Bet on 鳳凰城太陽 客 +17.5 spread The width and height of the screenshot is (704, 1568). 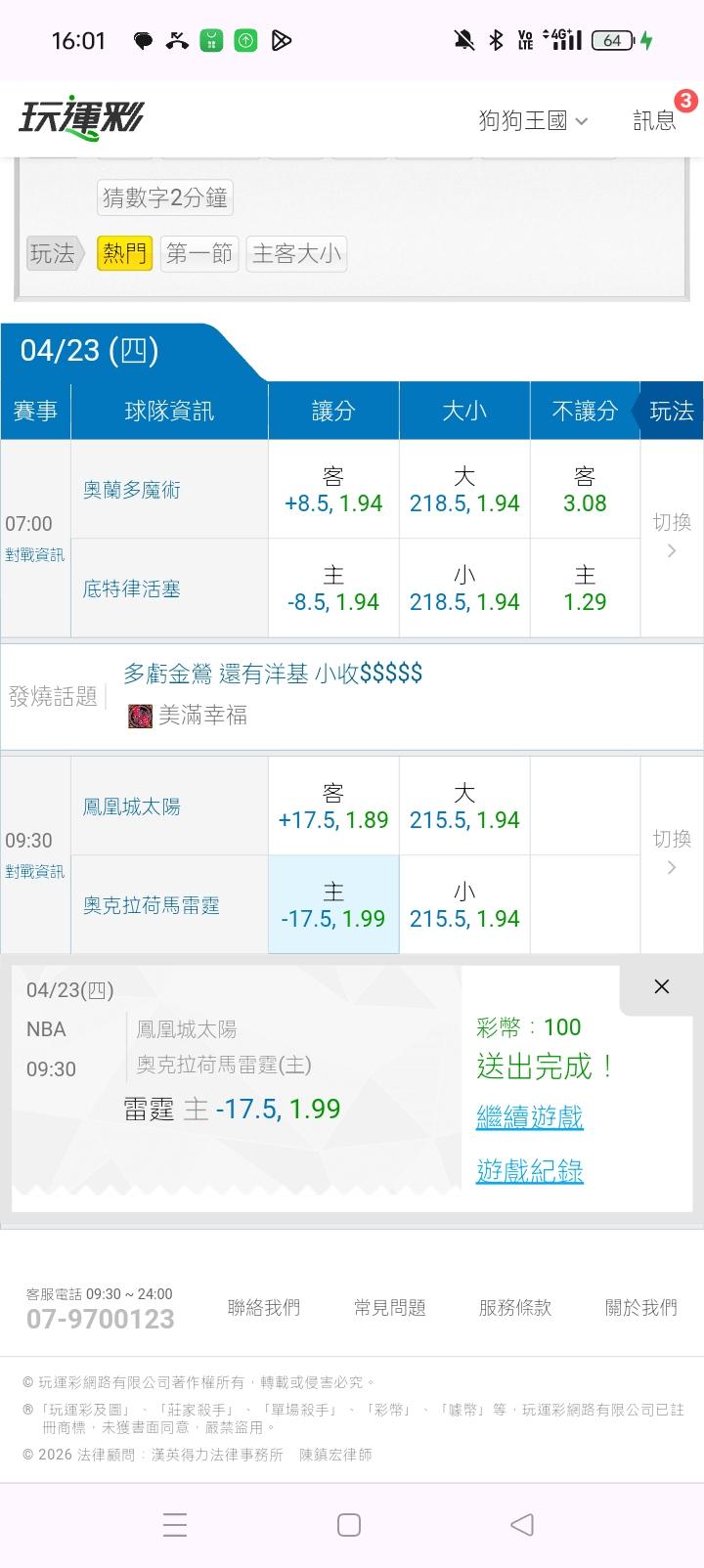pos(333,806)
